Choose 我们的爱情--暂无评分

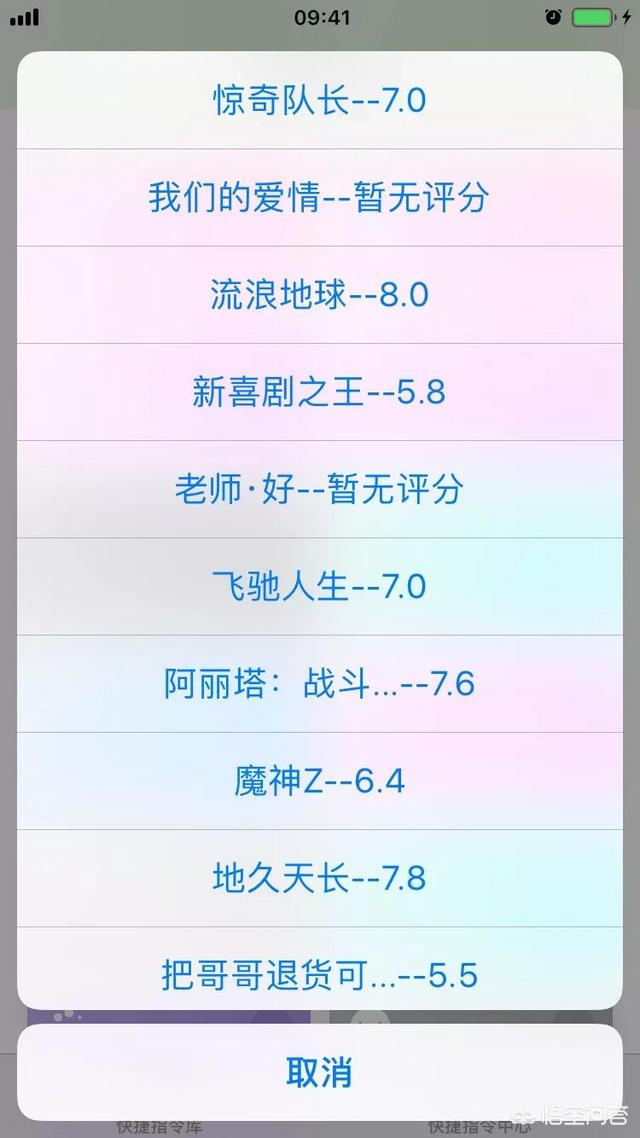[319, 197]
